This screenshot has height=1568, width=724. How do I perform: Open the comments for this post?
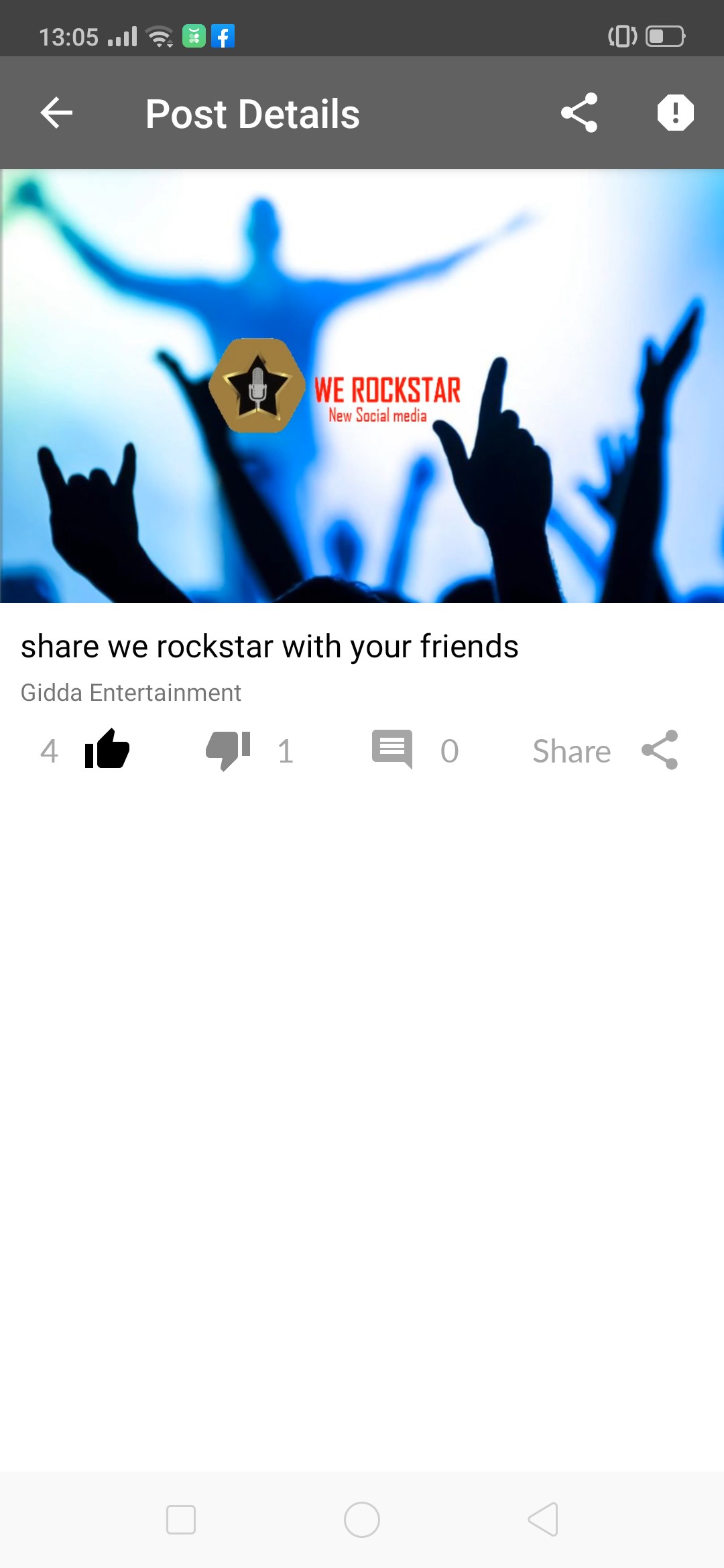click(392, 750)
